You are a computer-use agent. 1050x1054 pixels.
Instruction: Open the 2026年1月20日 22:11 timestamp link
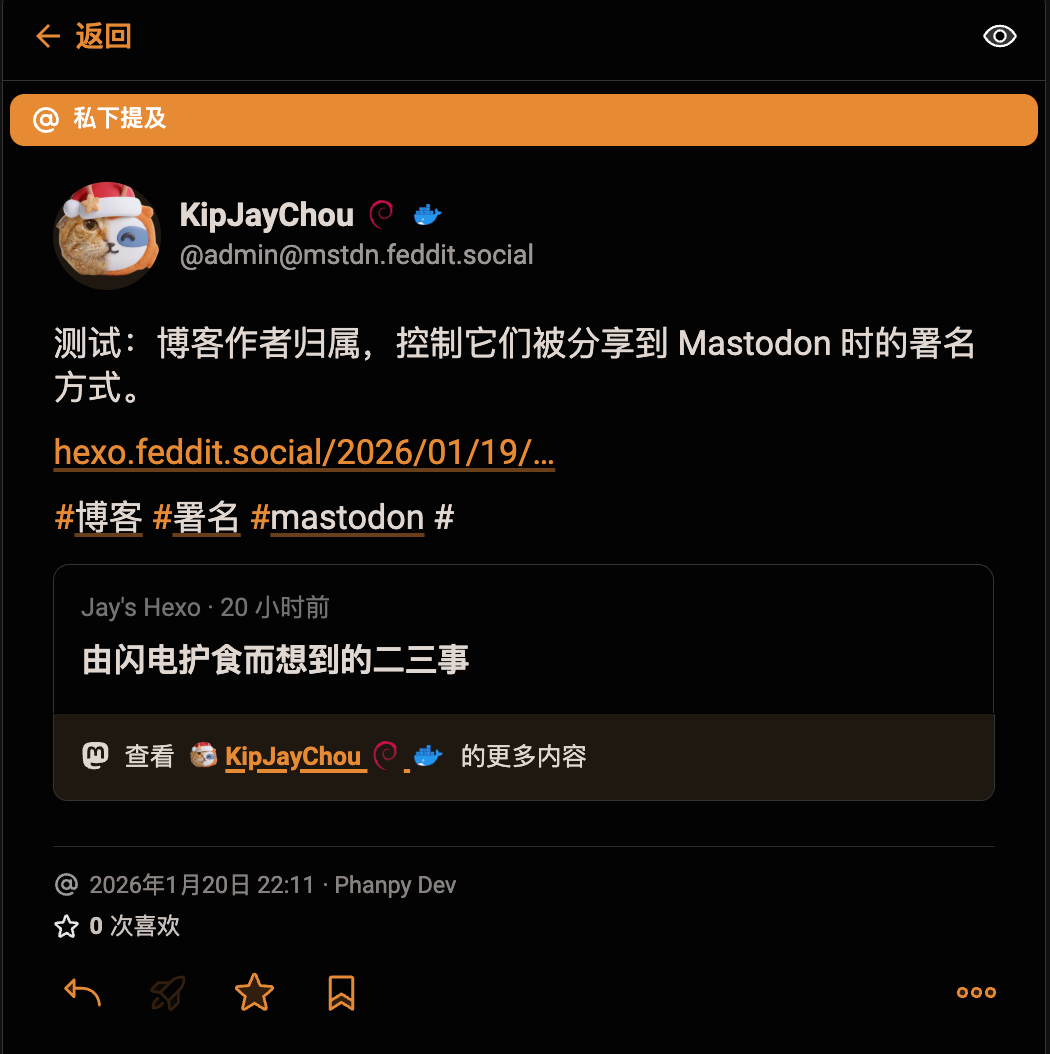[202, 885]
